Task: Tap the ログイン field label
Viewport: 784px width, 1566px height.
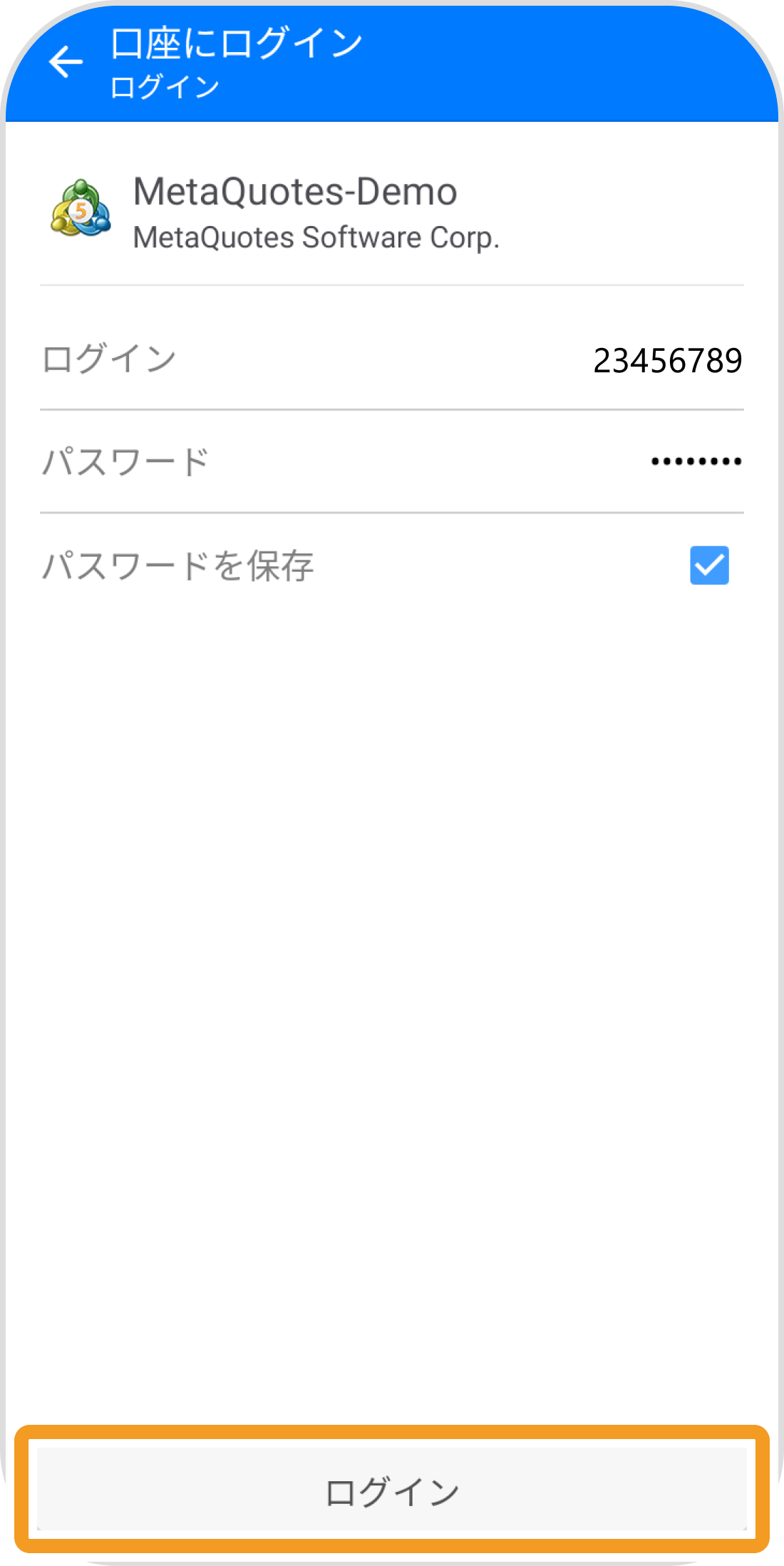Action: tap(107, 360)
